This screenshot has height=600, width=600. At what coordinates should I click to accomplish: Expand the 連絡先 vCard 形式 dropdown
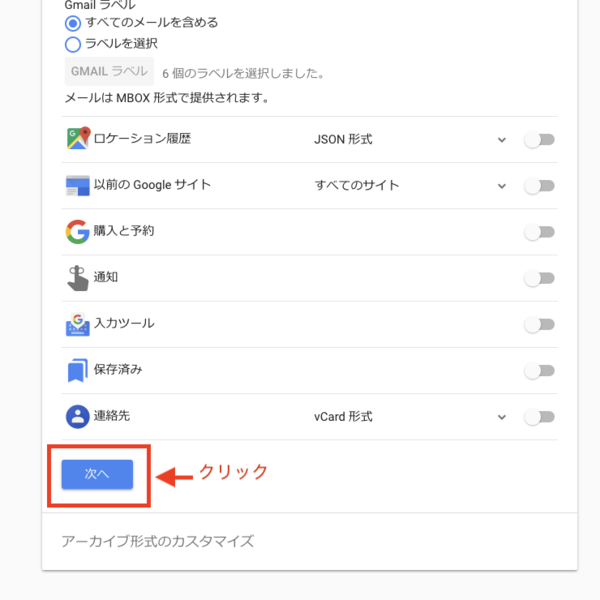[502, 417]
